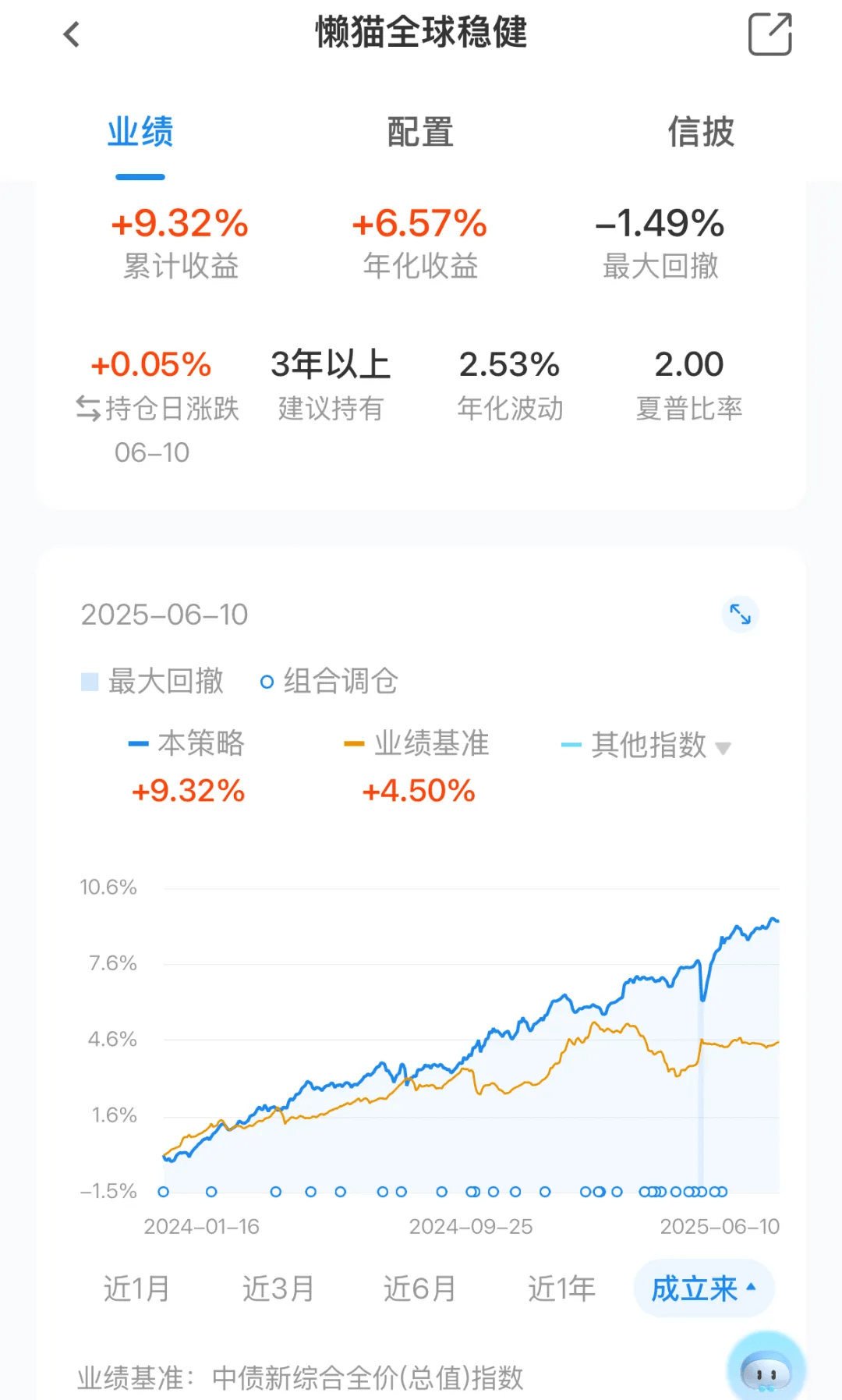
Task: Go back using the top-left arrow
Action: click(72, 34)
